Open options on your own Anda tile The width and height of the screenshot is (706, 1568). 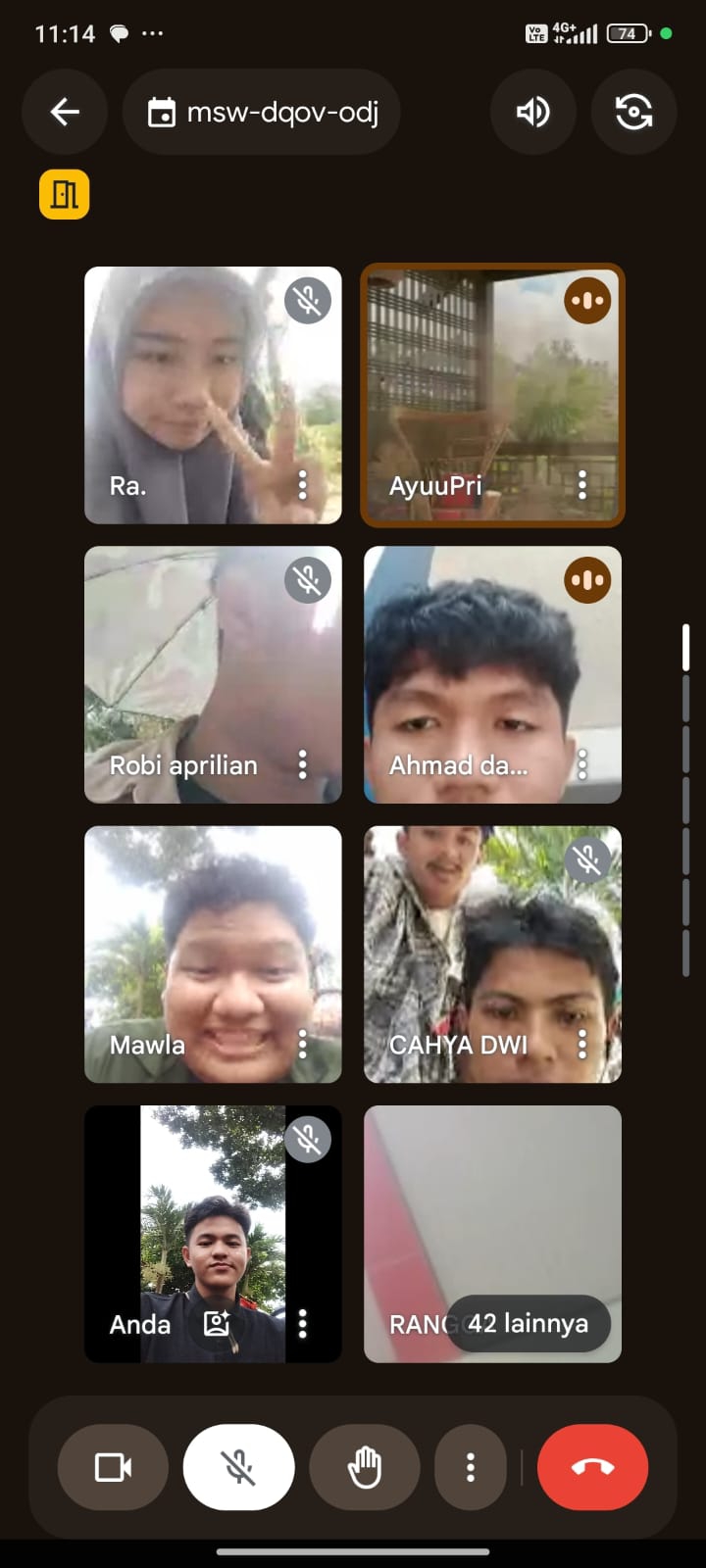[302, 1324]
